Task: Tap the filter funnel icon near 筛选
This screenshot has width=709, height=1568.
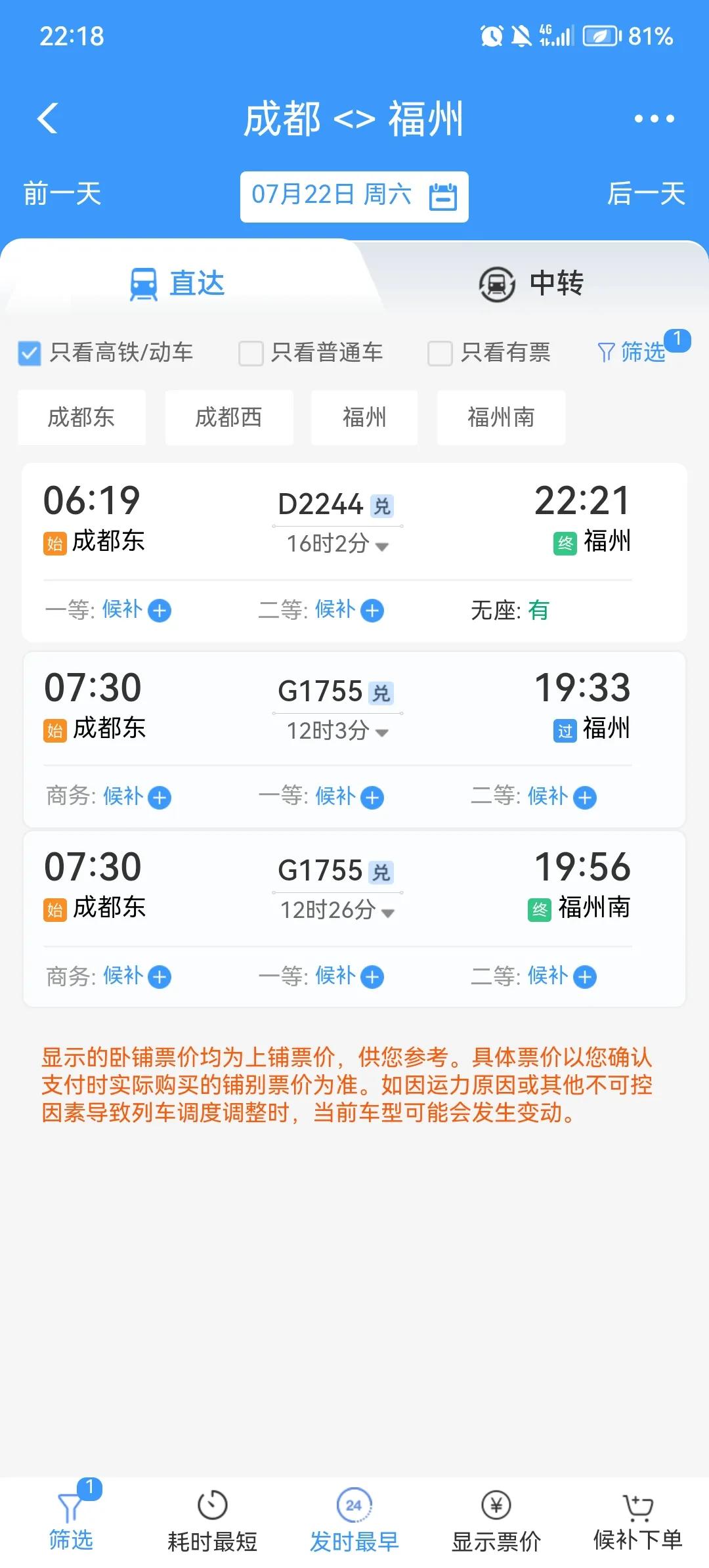Action: (x=607, y=353)
